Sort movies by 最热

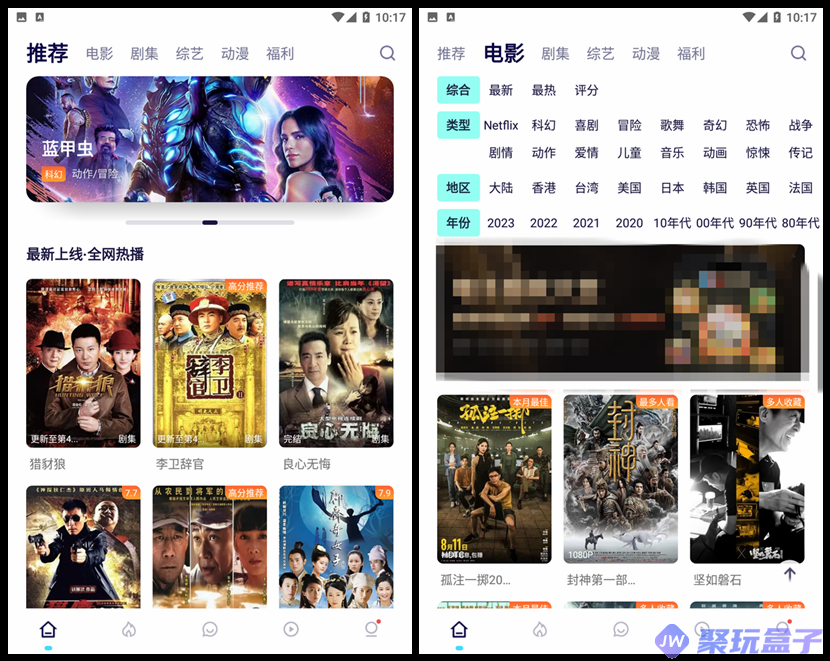544,90
